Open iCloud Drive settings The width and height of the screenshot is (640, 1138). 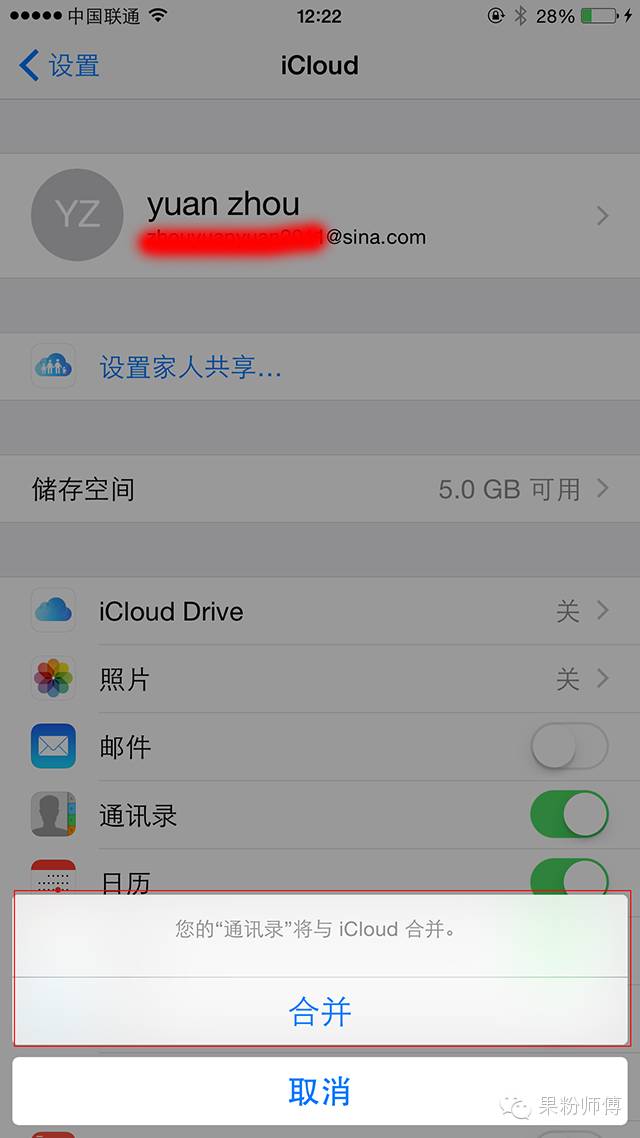pos(320,611)
